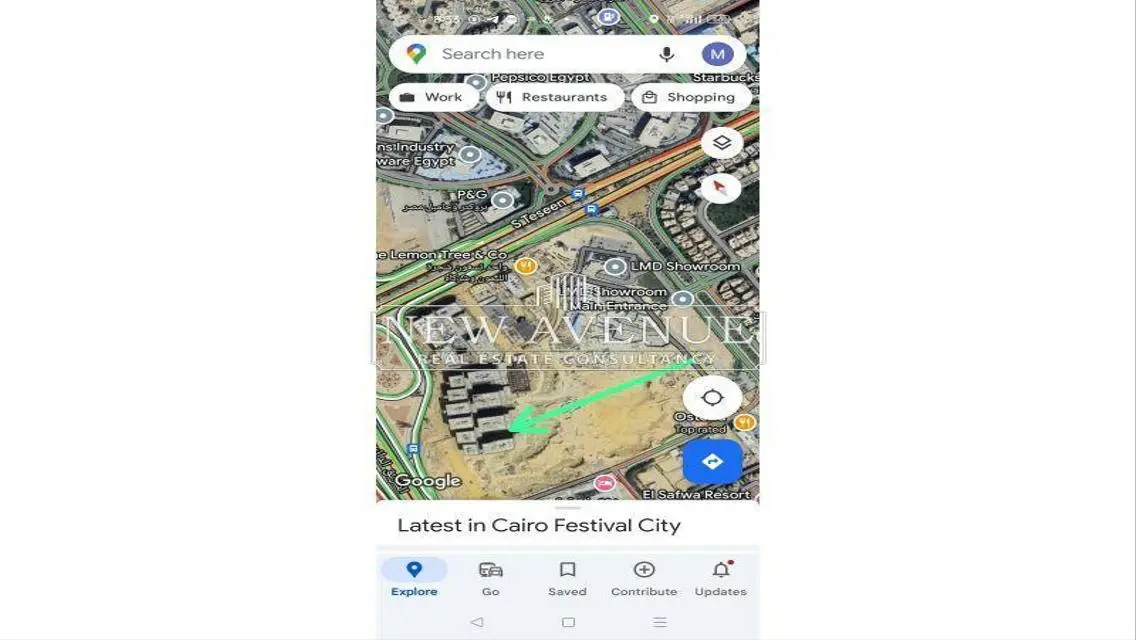
Task: Reset map orientation with the compass
Action: tap(721, 188)
